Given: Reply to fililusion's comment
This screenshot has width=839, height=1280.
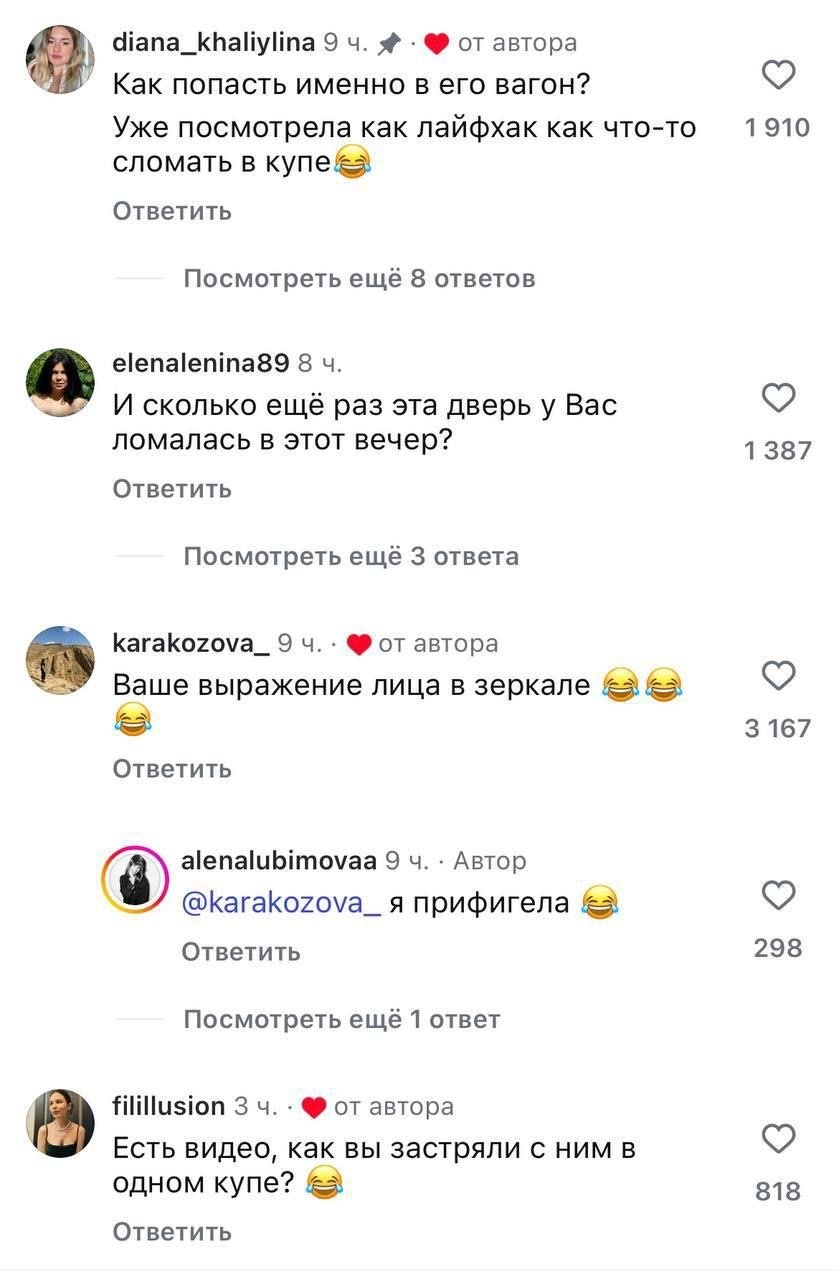Looking at the screenshot, I should point(172,1232).
